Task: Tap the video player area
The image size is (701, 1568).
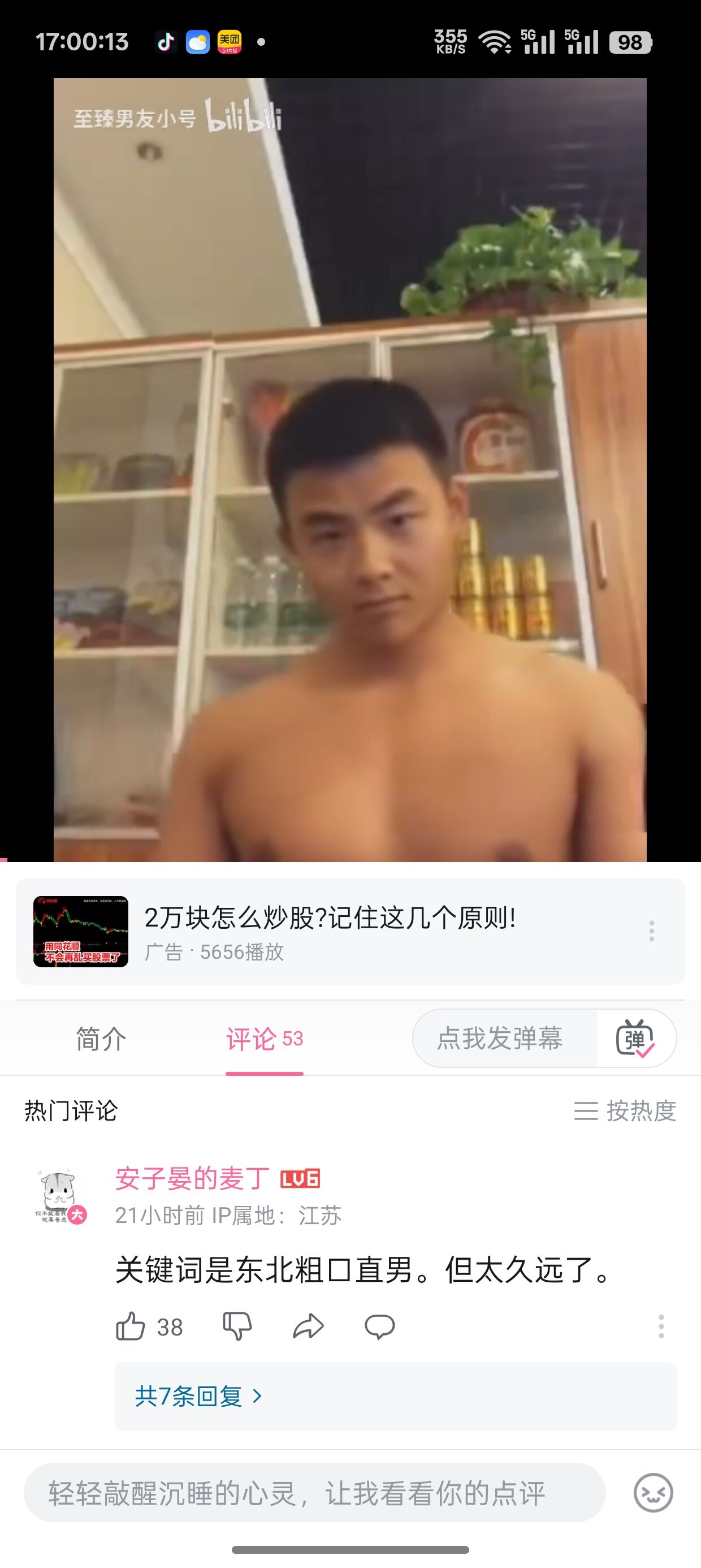Action: pyautogui.click(x=350, y=469)
